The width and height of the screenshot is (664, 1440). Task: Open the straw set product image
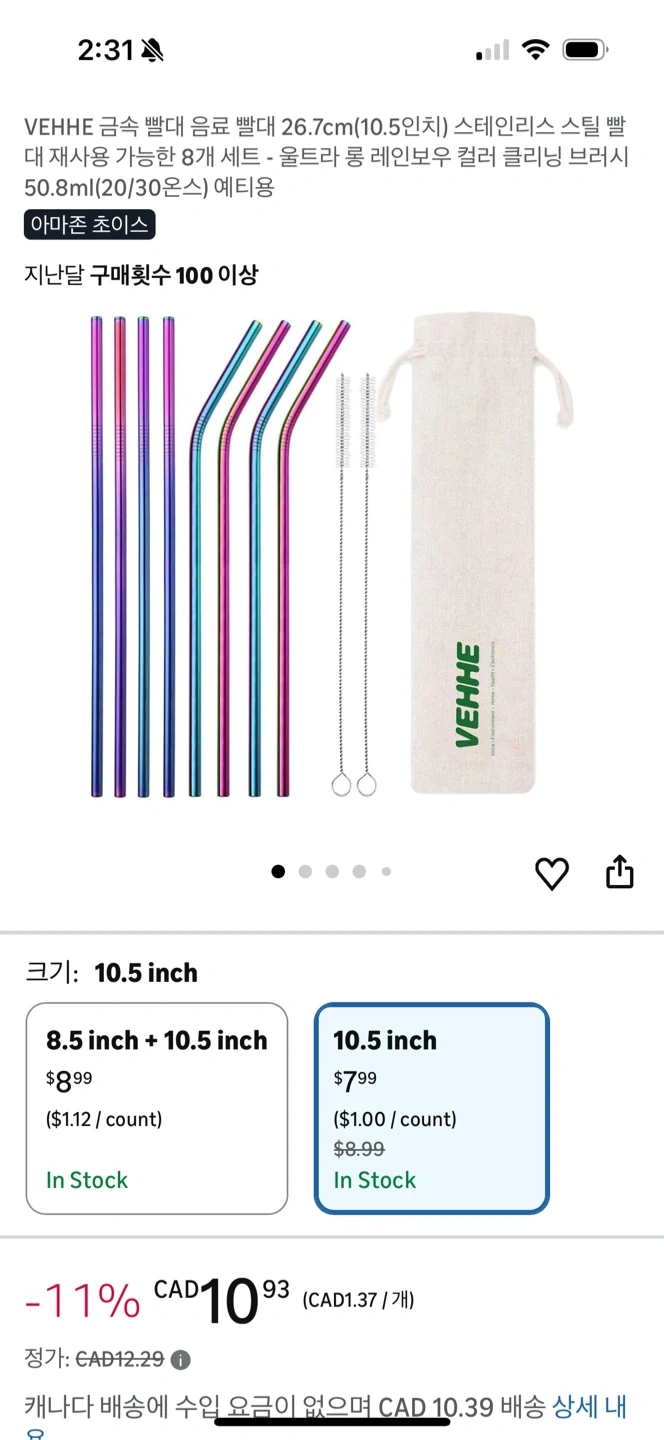330,555
